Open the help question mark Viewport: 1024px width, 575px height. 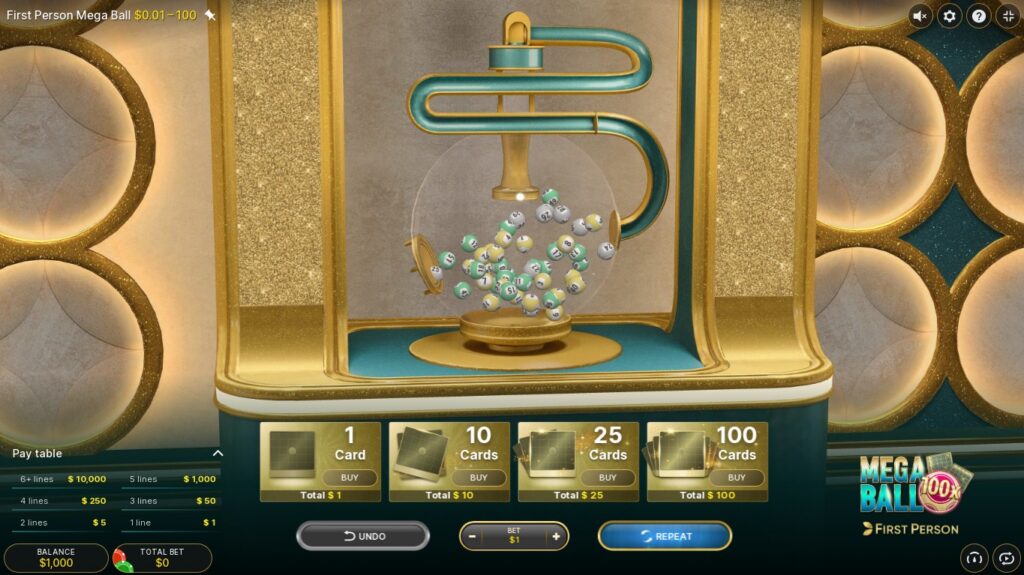978,16
